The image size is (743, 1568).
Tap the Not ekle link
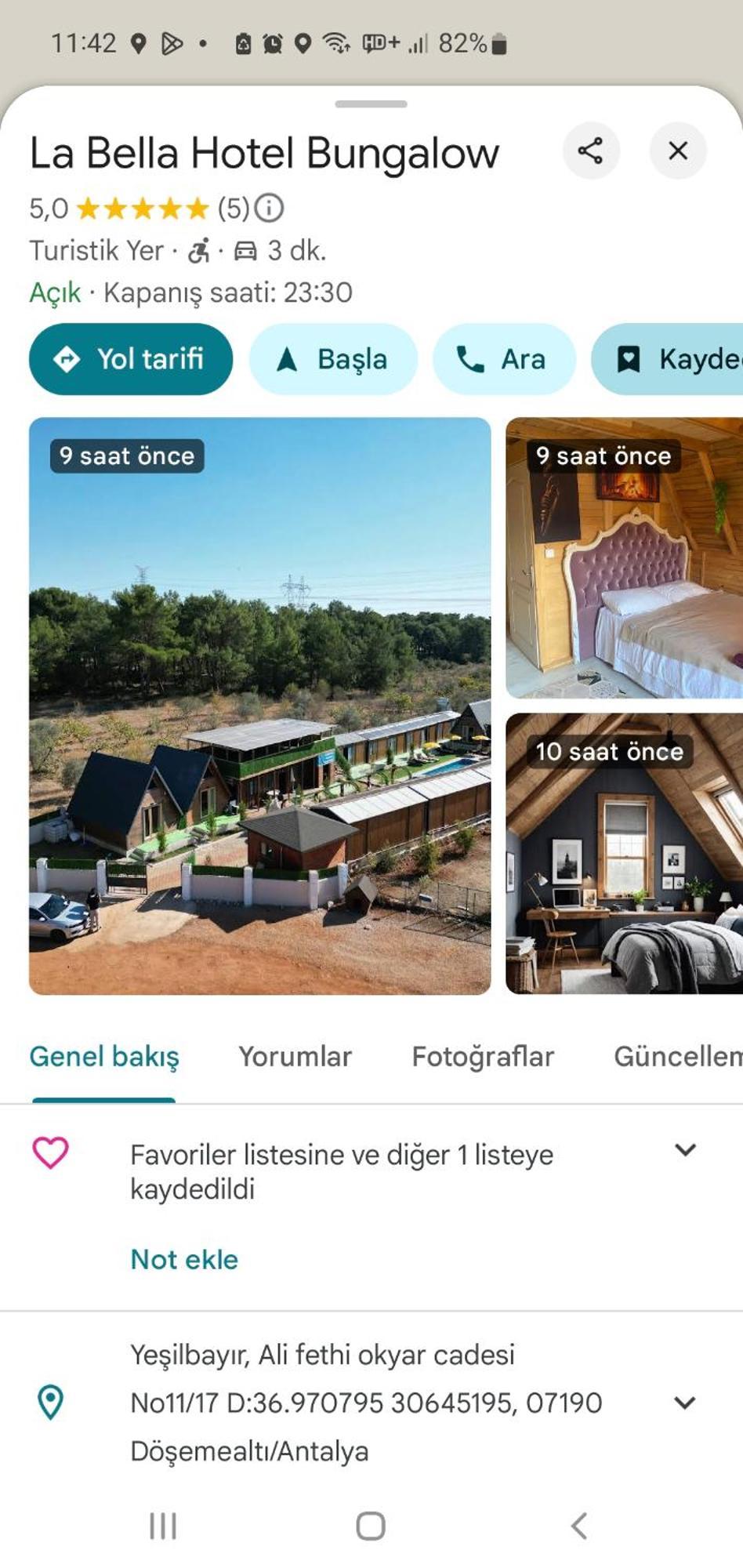tap(184, 1259)
